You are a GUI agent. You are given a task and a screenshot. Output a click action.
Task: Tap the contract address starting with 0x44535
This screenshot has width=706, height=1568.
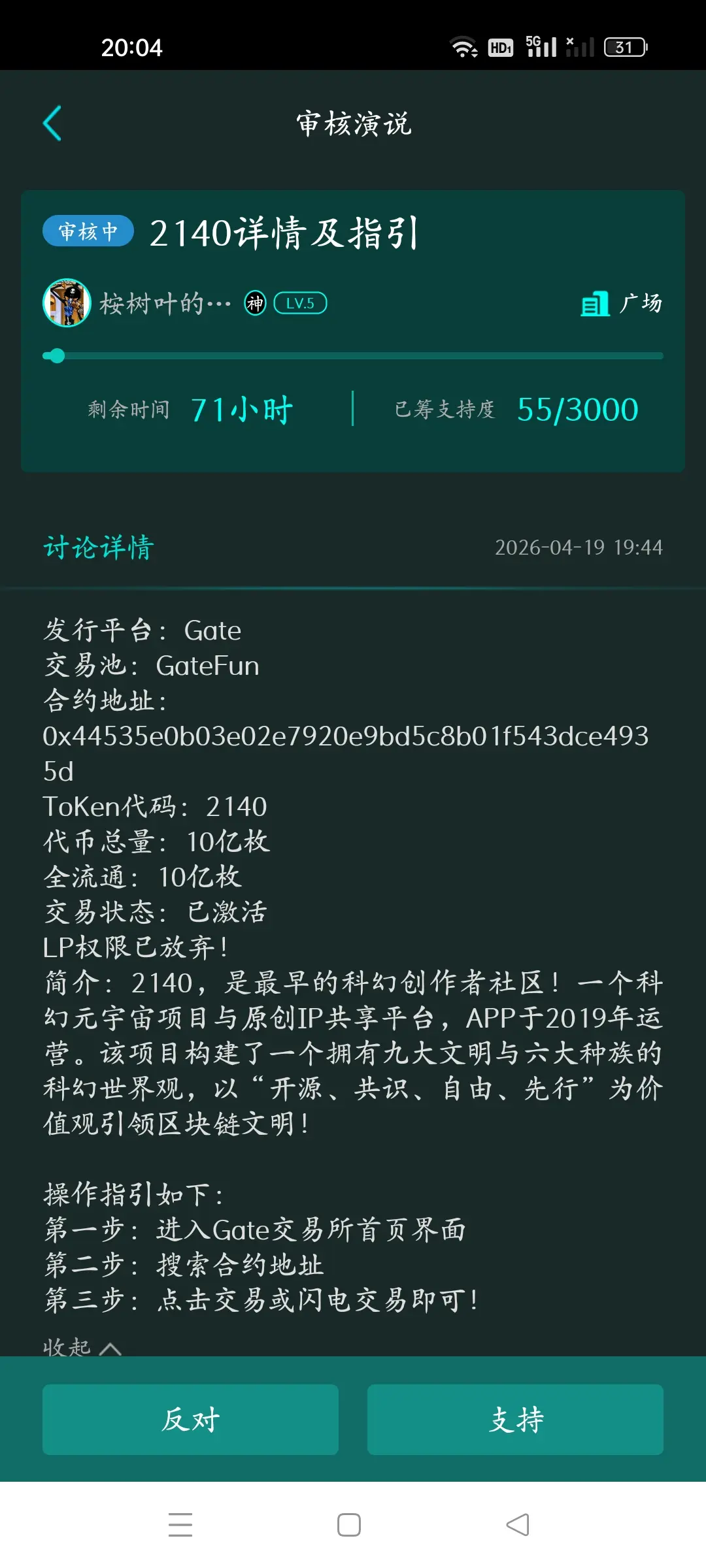click(x=346, y=736)
